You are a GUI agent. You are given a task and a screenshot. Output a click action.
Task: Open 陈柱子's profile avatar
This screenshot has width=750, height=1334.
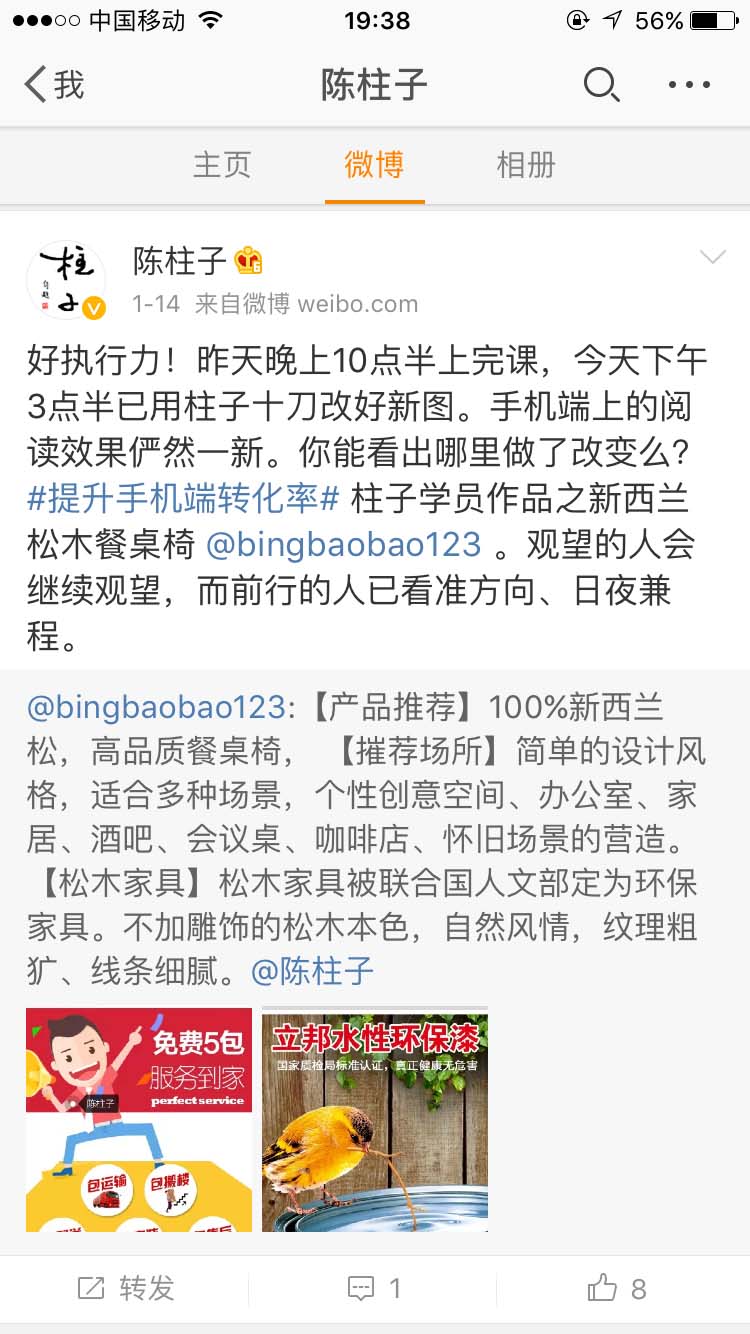(x=66, y=281)
